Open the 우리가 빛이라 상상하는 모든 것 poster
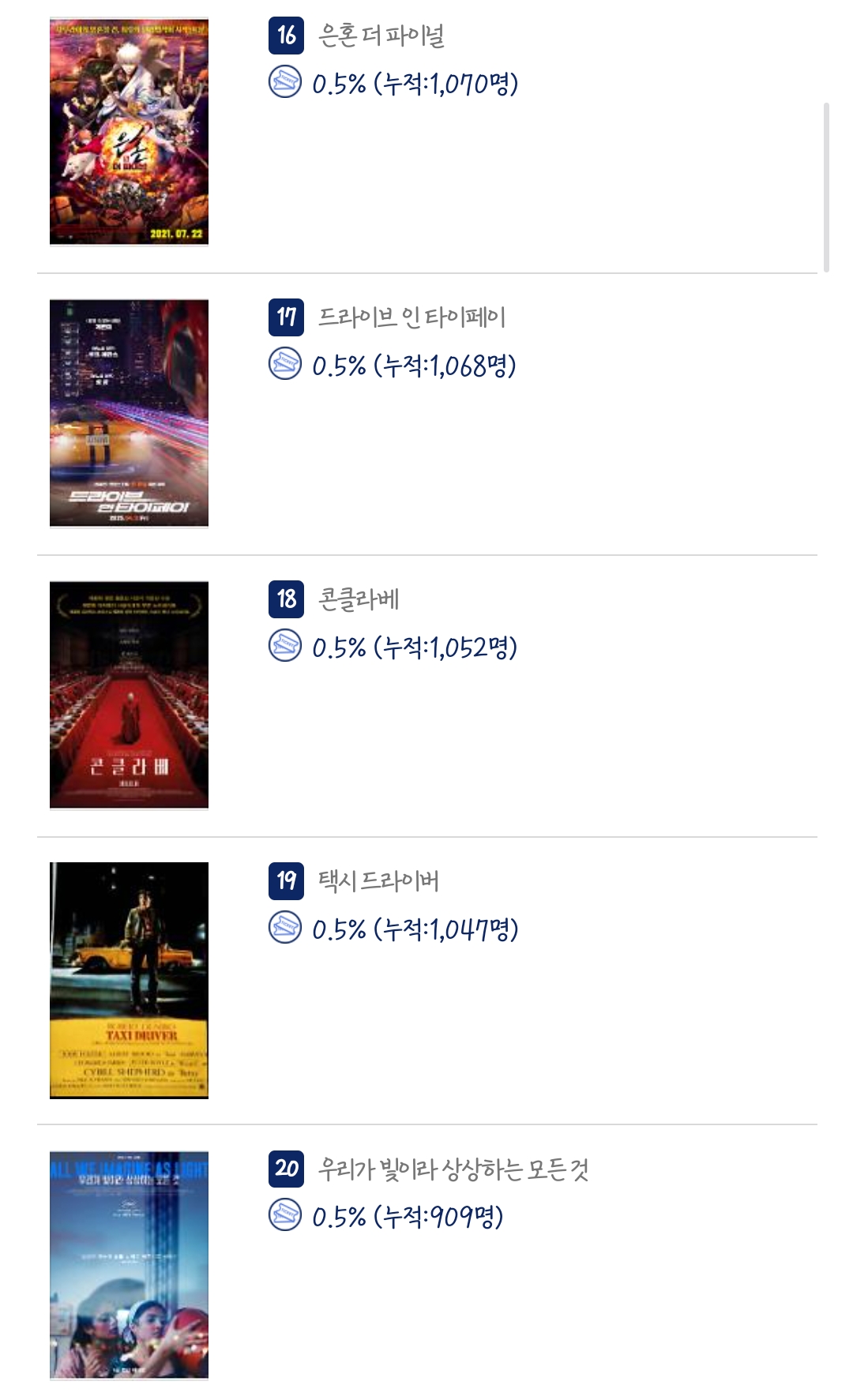 click(x=129, y=1265)
